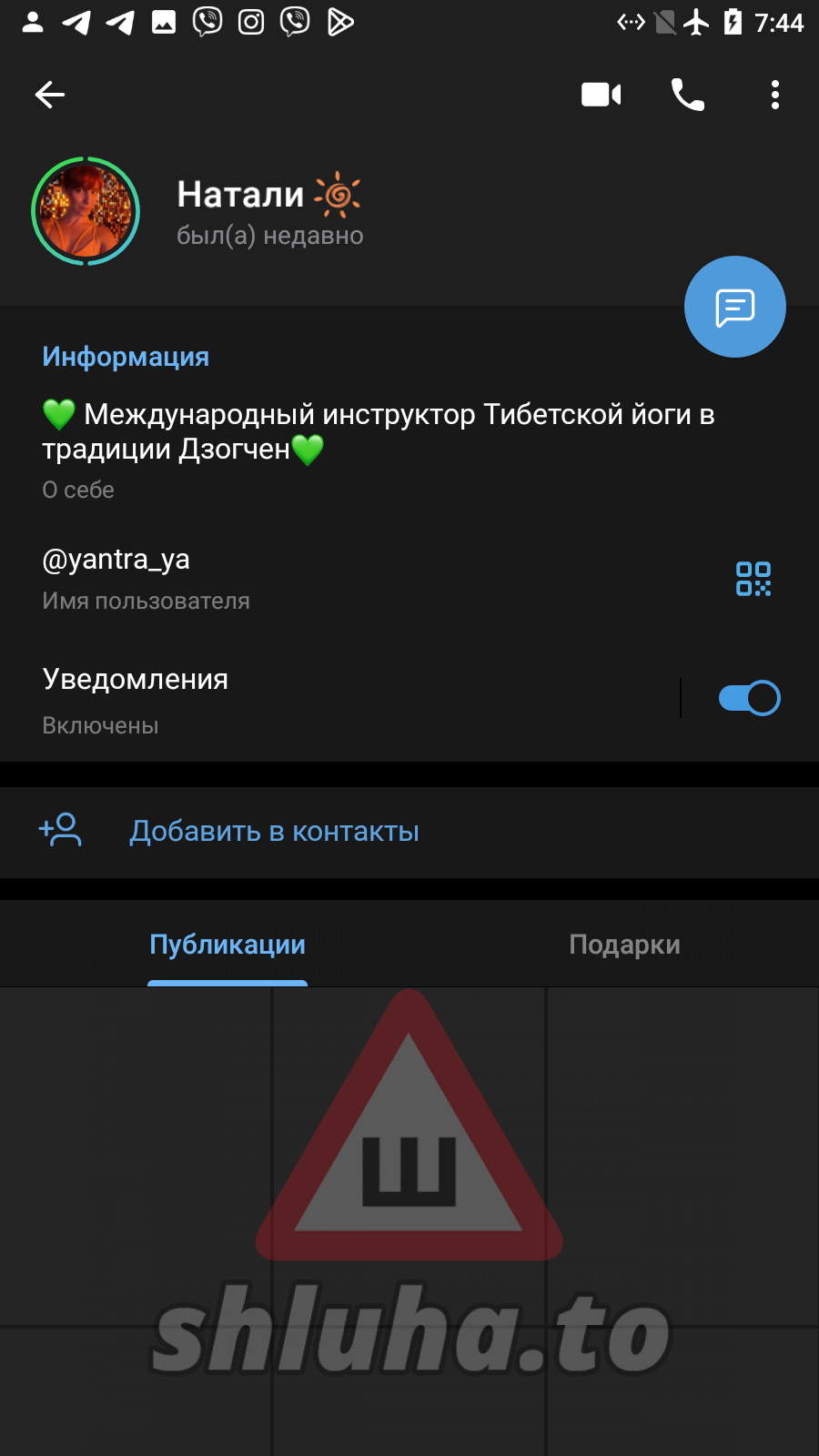Image resolution: width=819 pixels, height=1456 pixels.
Task: Start a video call with Натали
Action: (601, 95)
